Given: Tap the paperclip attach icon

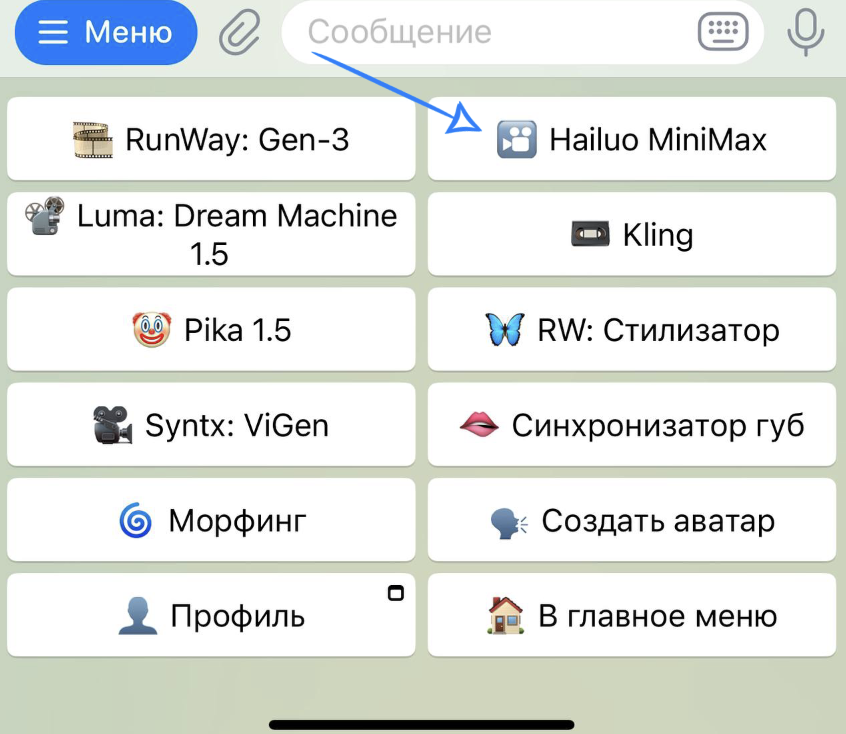Looking at the screenshot, I should point(239,32).
